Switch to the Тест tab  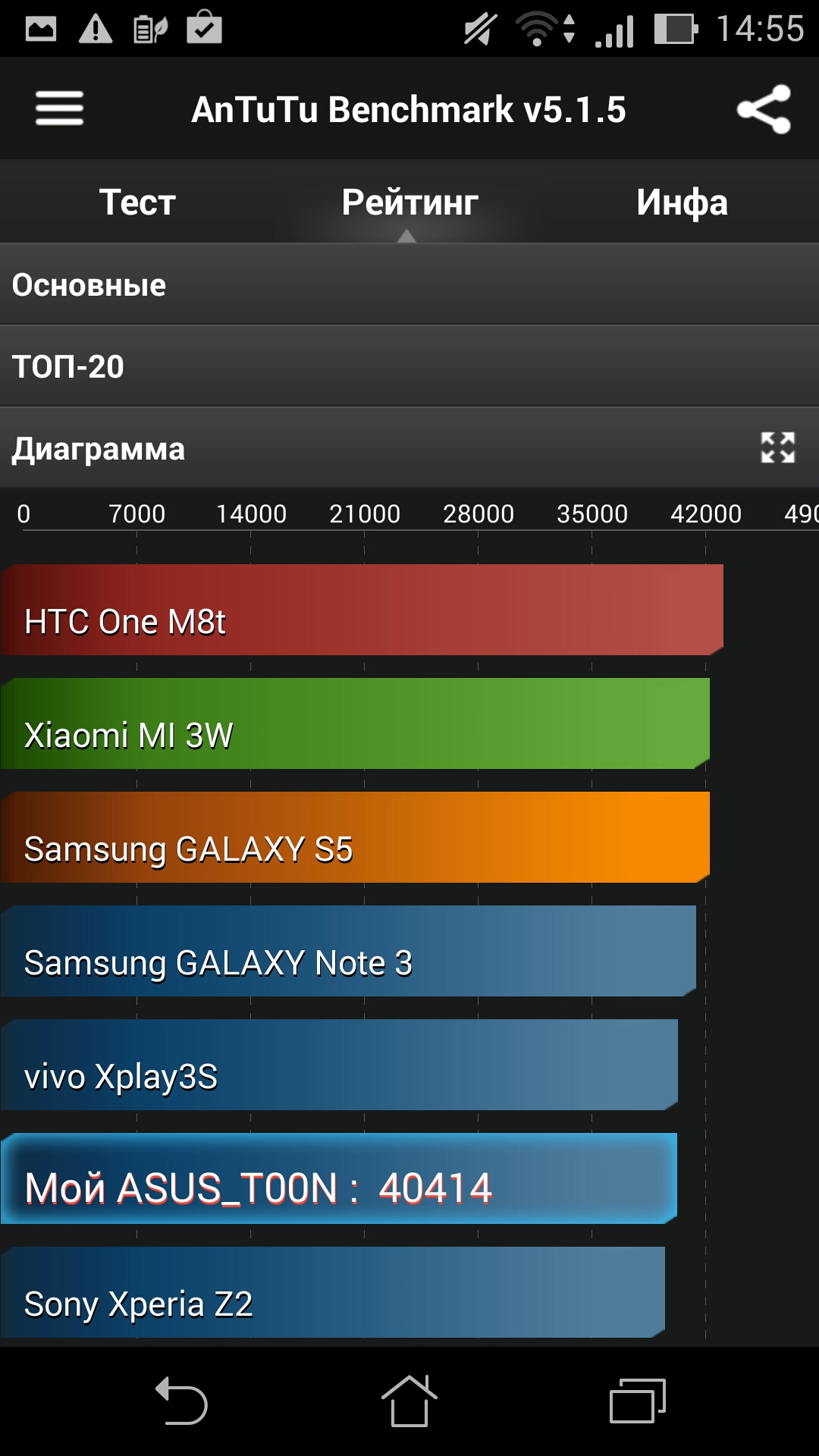pos(137,202)
